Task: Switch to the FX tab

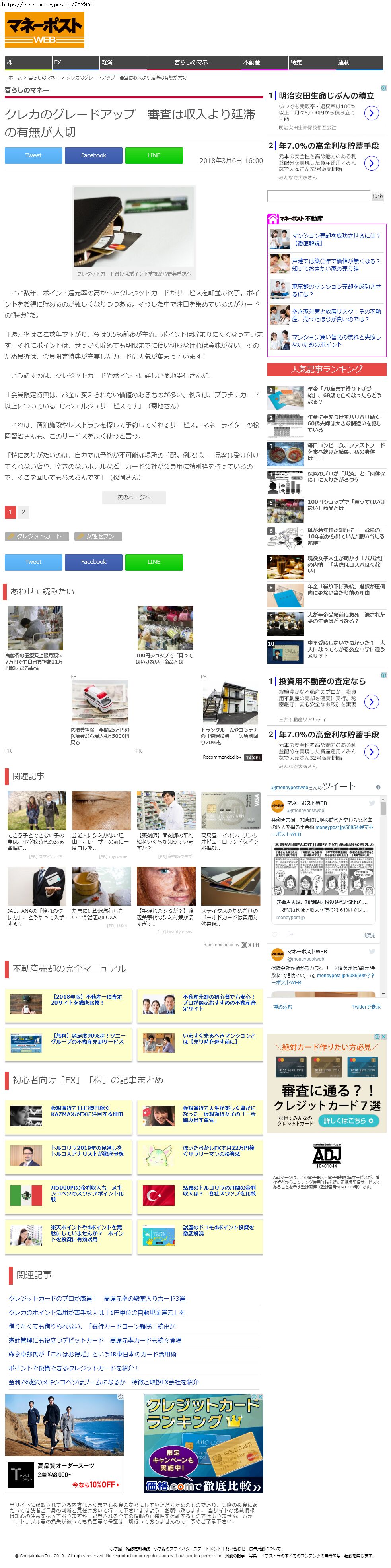Action: coord(76,63)
